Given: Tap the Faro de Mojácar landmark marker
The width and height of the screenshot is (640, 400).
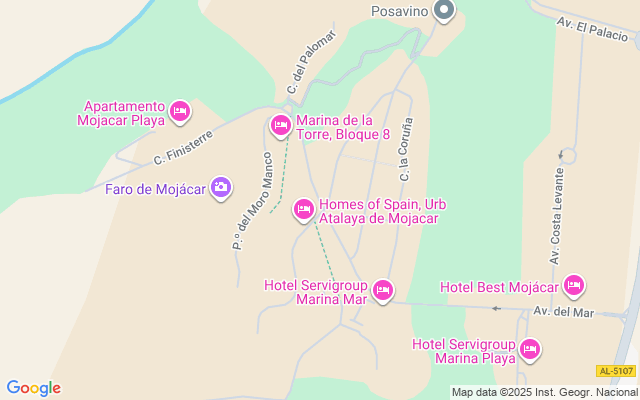Looking at the screenshot, I should (221, 187).
